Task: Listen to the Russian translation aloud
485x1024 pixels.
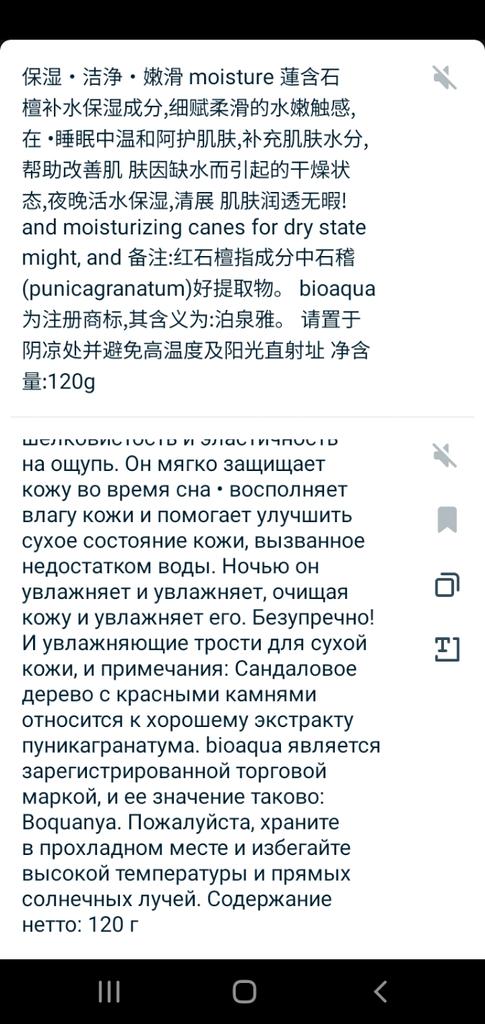Action: click(x=445, y=455)
